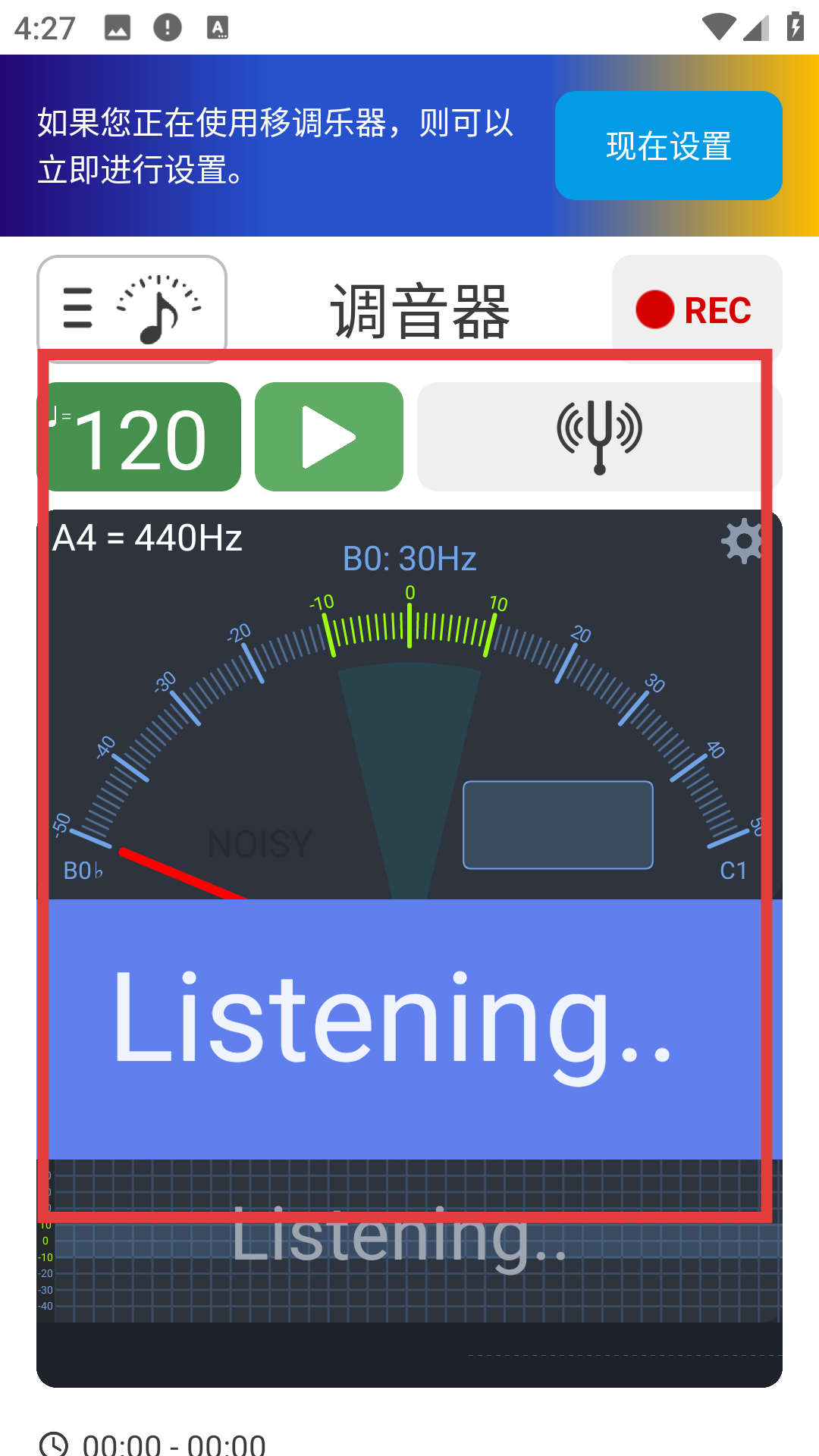Start recording with the REC button
819x1456 pixels.
(x=696, y=309)
